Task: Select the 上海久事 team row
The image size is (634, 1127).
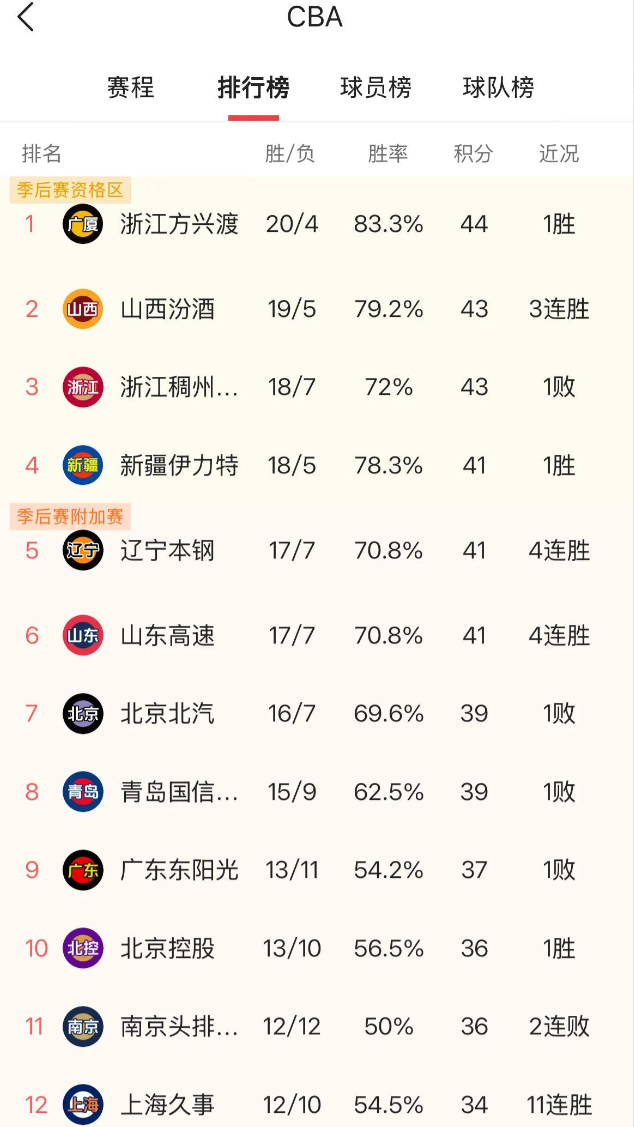Action: point(317,1104)
